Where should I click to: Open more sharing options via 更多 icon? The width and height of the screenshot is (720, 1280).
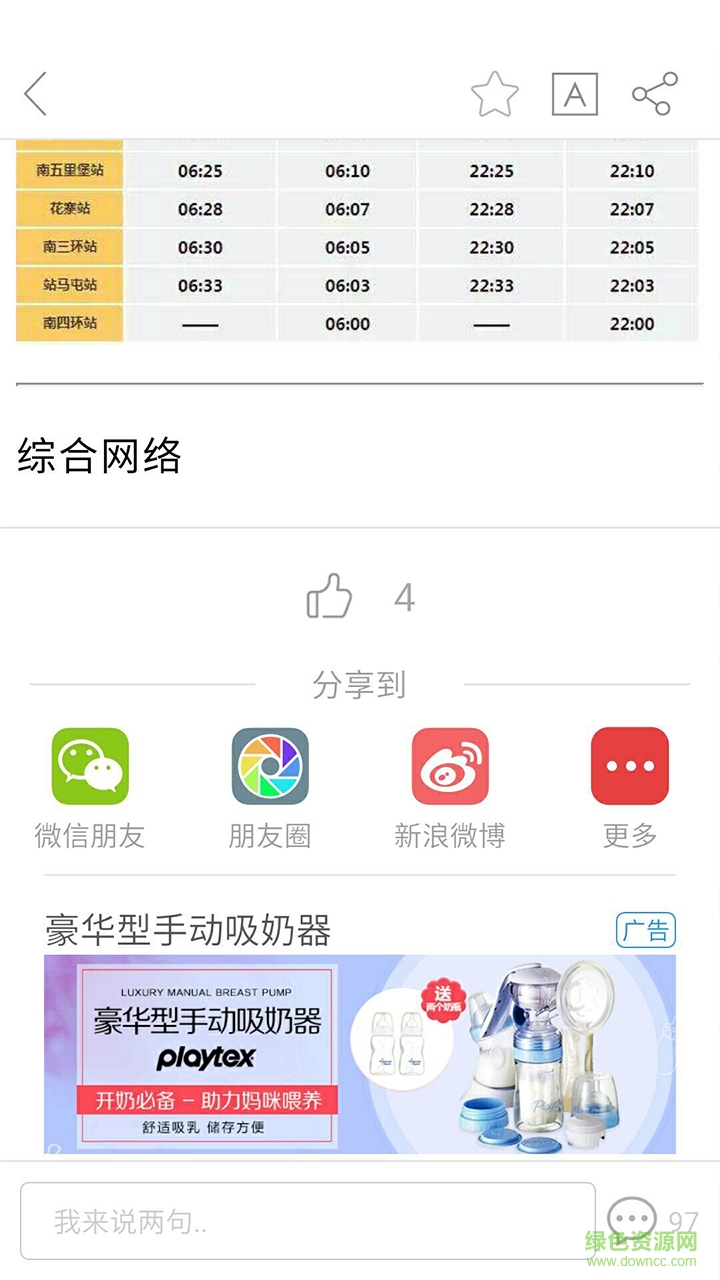click(629, 765)
